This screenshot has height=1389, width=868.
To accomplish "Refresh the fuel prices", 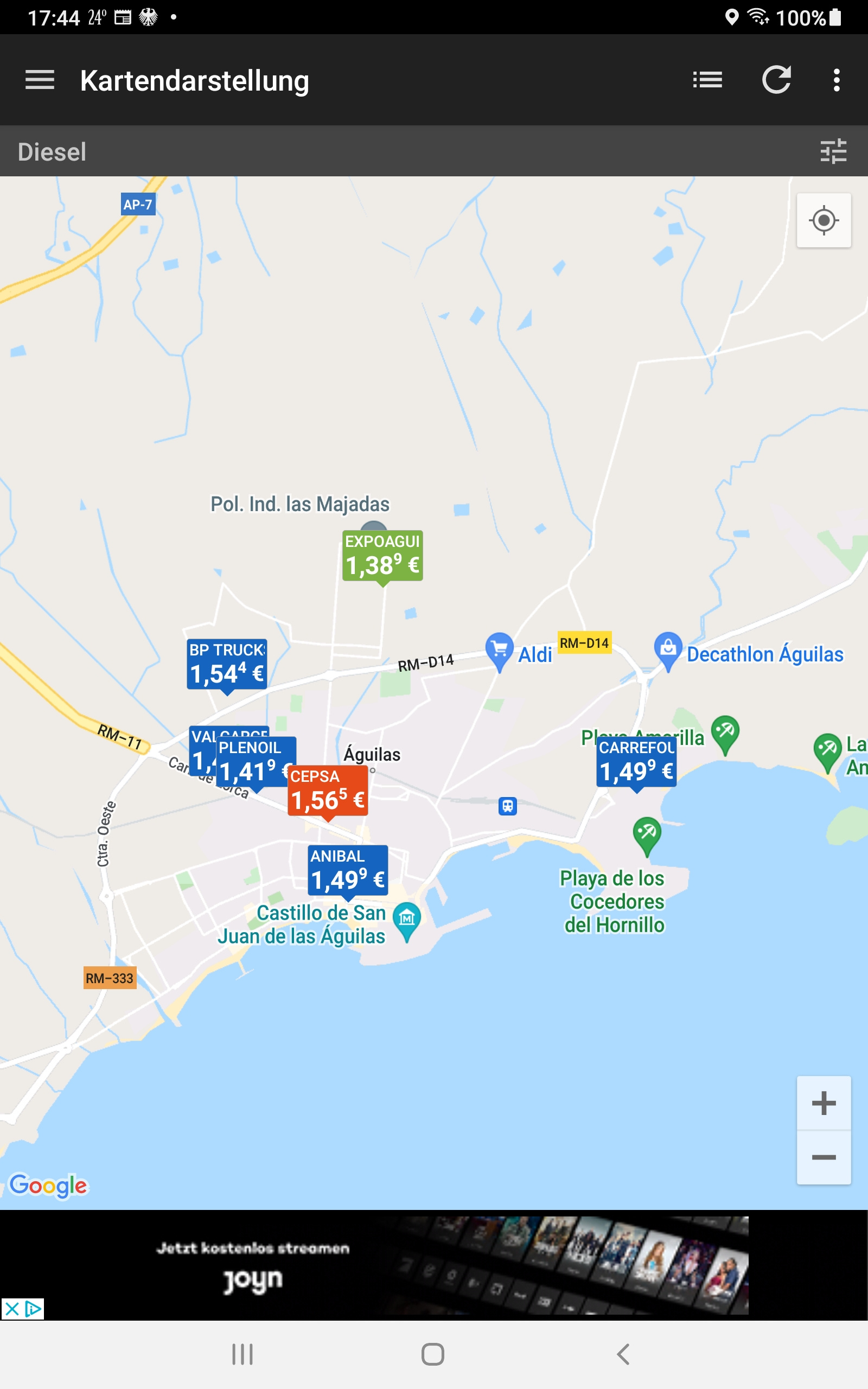I will 777,80.
